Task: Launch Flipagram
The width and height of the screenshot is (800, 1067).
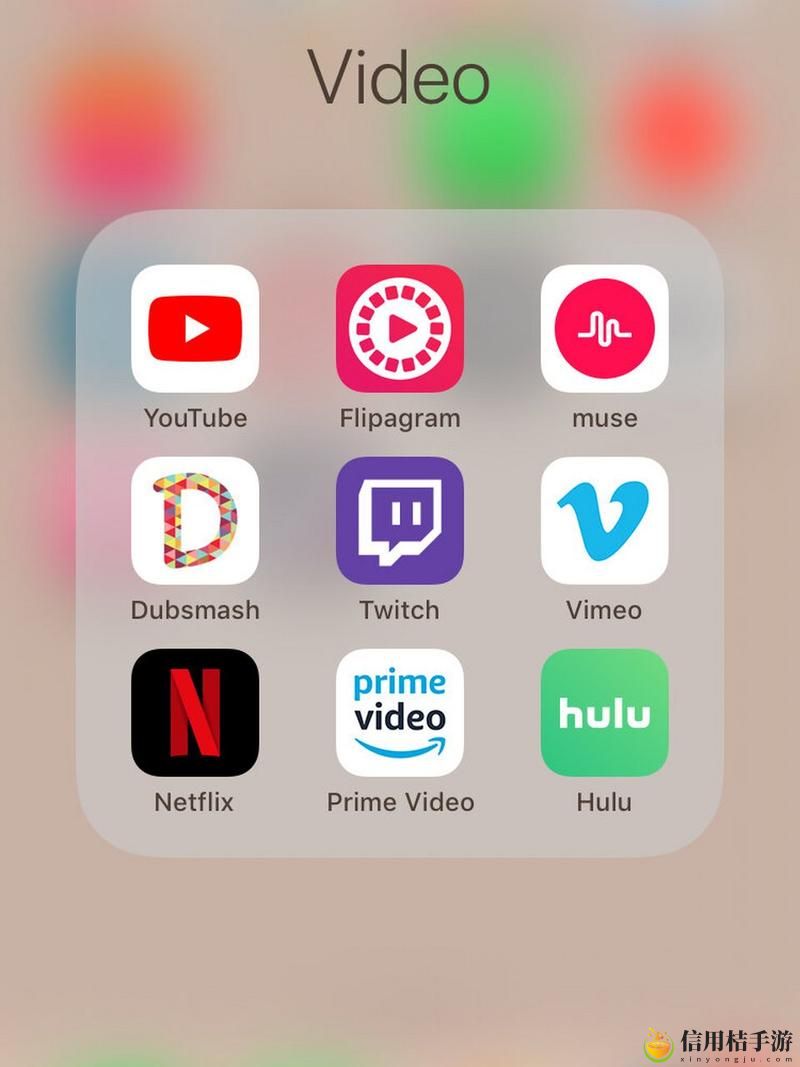Action: (400, 328)
